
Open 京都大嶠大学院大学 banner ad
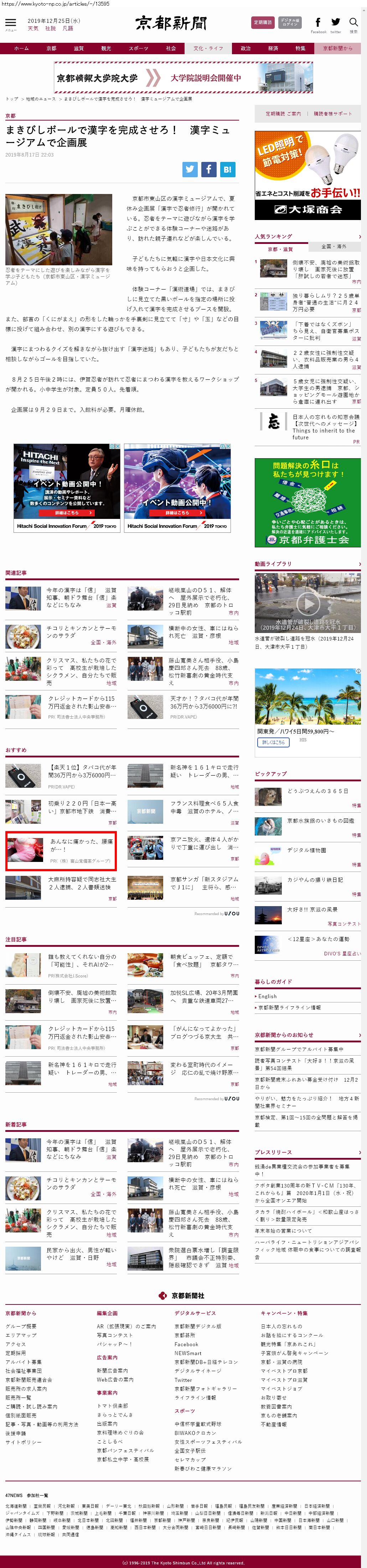[183, 78]
